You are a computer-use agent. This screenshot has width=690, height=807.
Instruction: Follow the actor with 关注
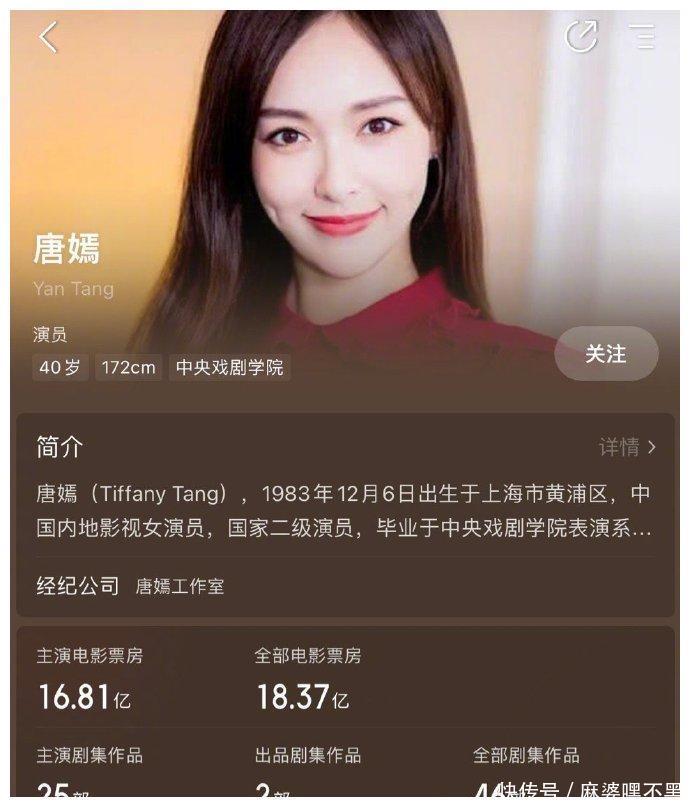(x=606, y=354)
